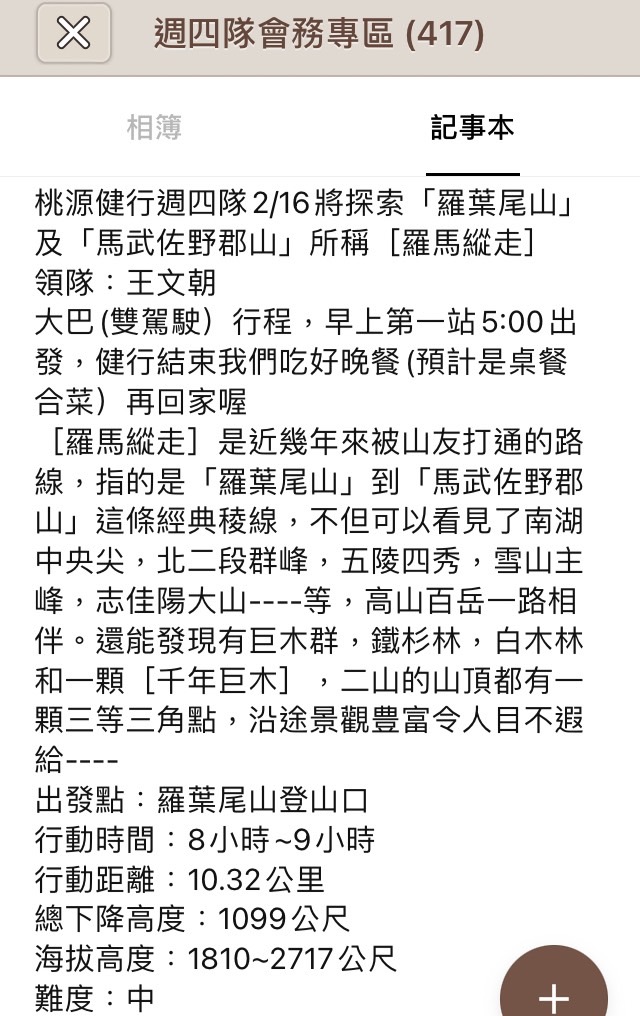Switch to the 相簿 tab
The height and width of the screenshot is (1016, 640).
click(x=154, y=128)
